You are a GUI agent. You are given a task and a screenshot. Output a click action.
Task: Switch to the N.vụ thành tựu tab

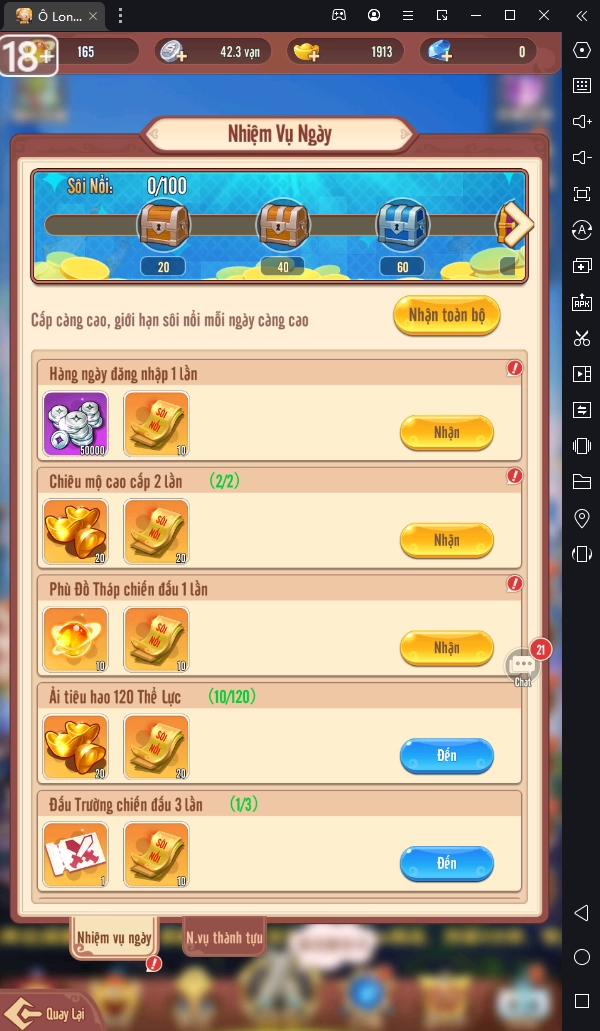[x=225, y=938]
